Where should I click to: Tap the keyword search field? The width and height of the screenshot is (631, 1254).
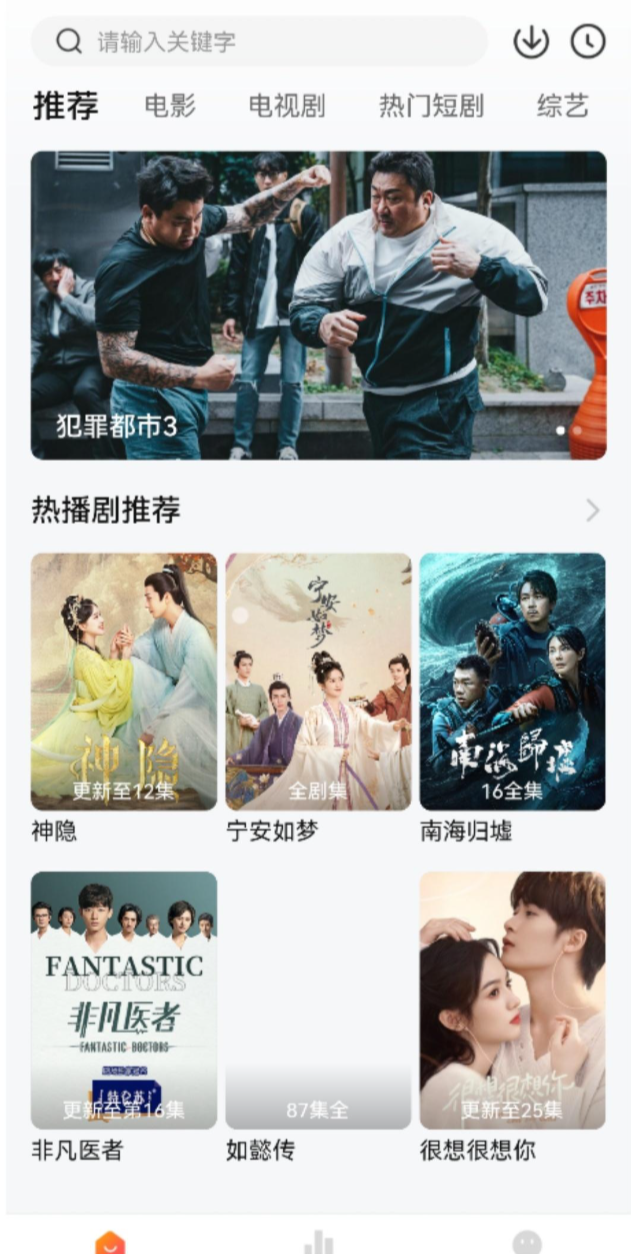pos(259,41)
